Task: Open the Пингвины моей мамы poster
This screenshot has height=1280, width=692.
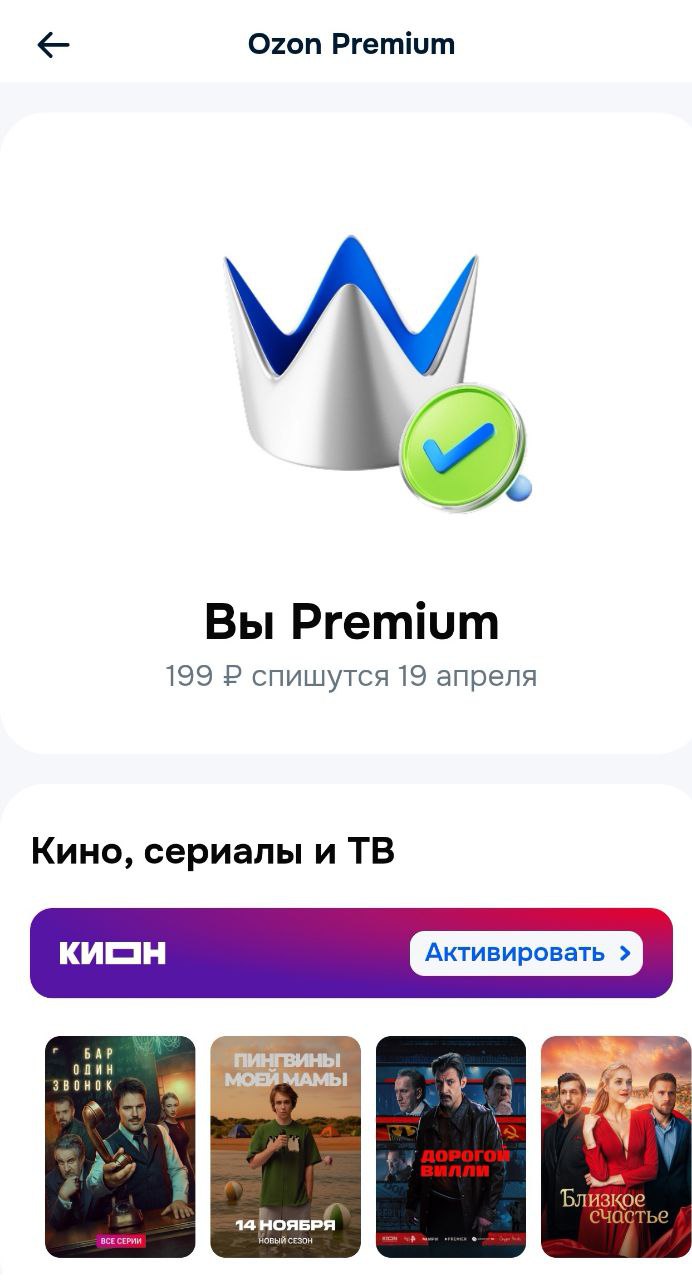Action: (285, 1146)
